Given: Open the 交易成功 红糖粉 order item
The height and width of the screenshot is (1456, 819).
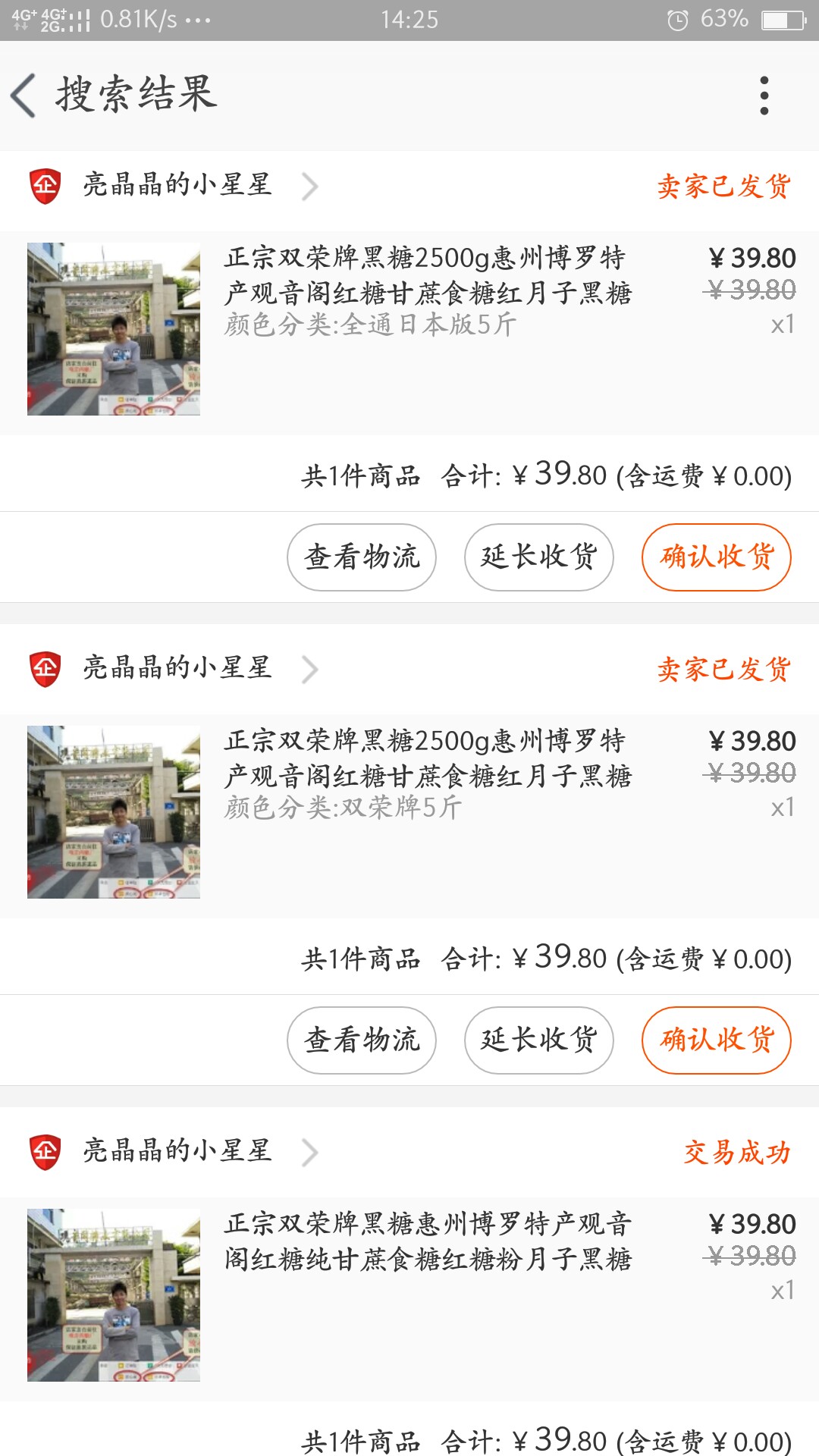Looking at the screenshot, I should click(x=409, y=1295).
